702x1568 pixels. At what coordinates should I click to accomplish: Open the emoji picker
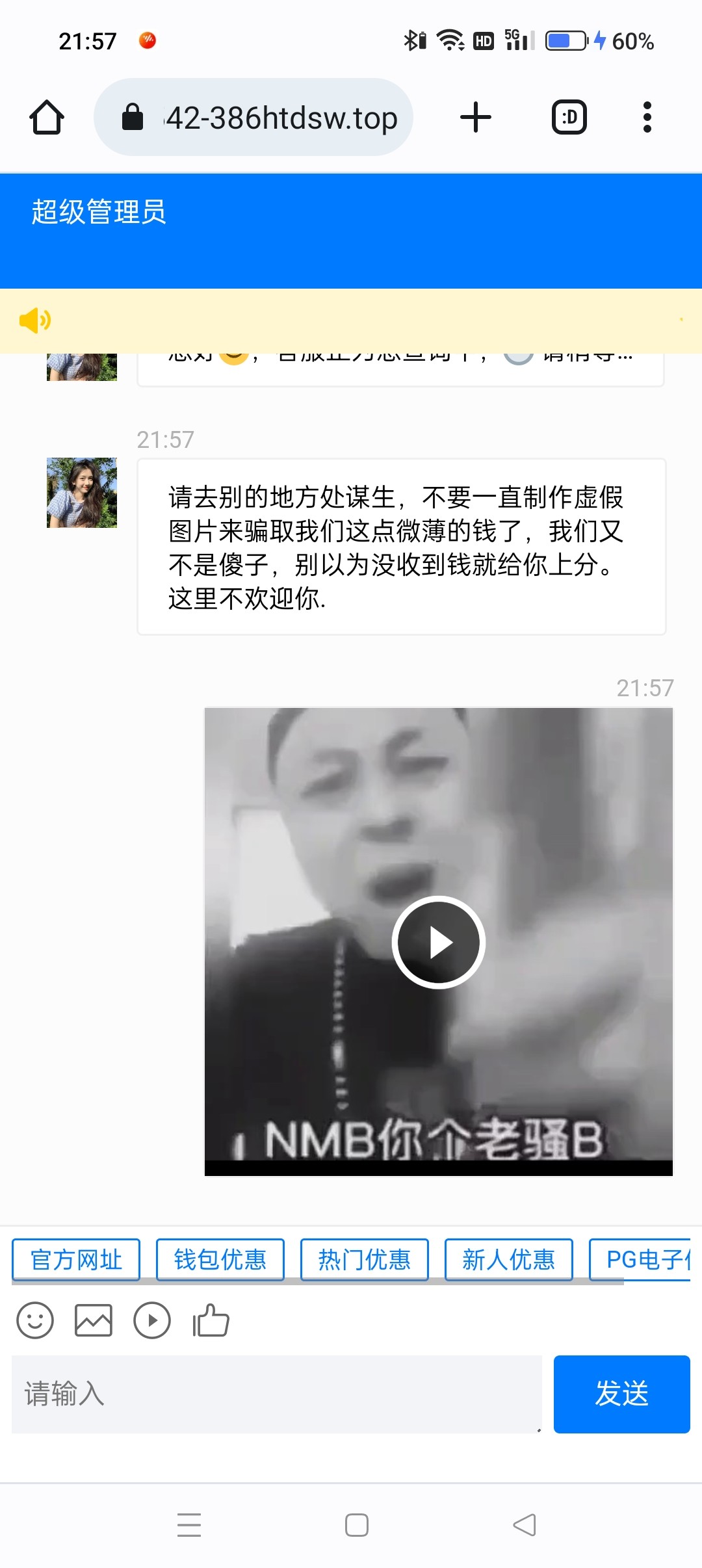click(x=35, y=1320)
